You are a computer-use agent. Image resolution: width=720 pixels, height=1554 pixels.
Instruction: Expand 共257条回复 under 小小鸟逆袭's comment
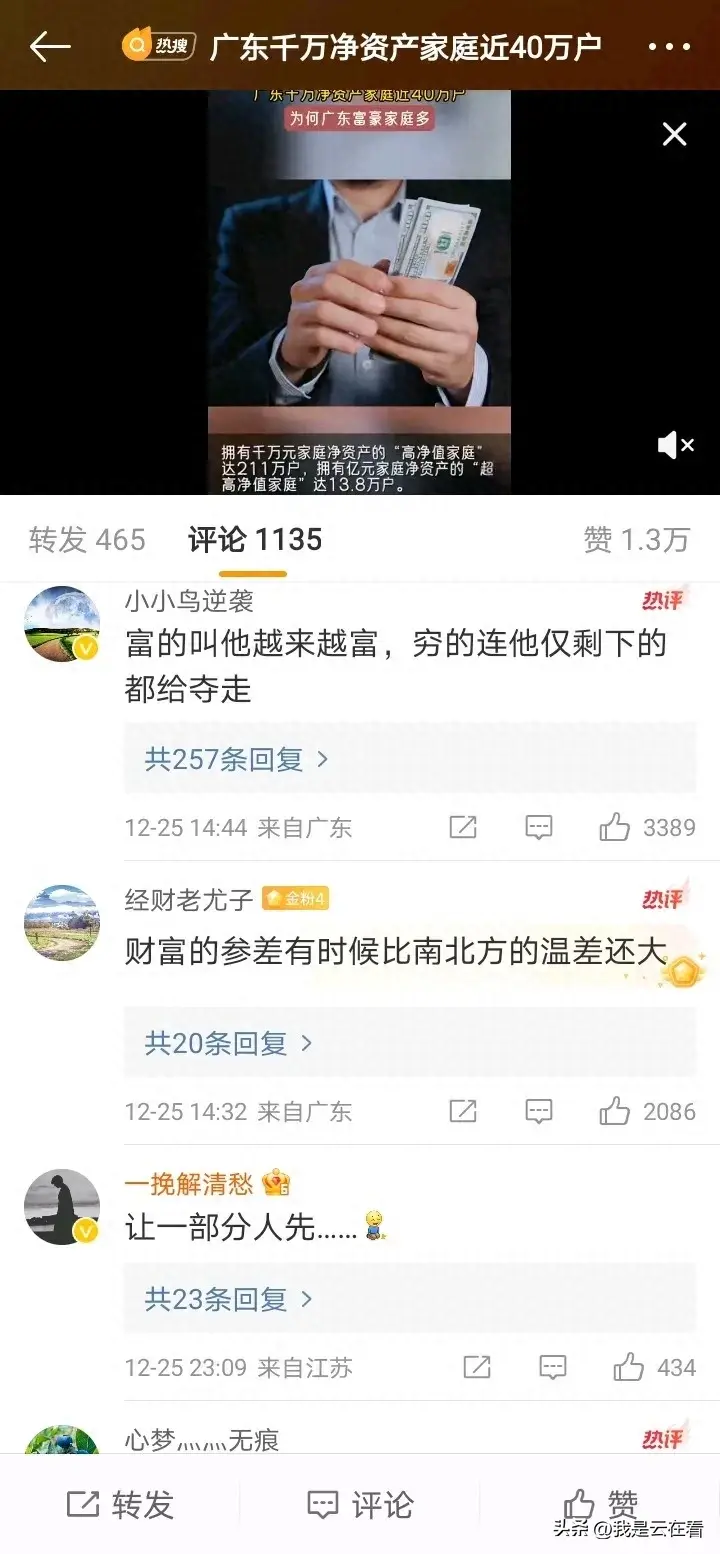[x=236, y=760]
